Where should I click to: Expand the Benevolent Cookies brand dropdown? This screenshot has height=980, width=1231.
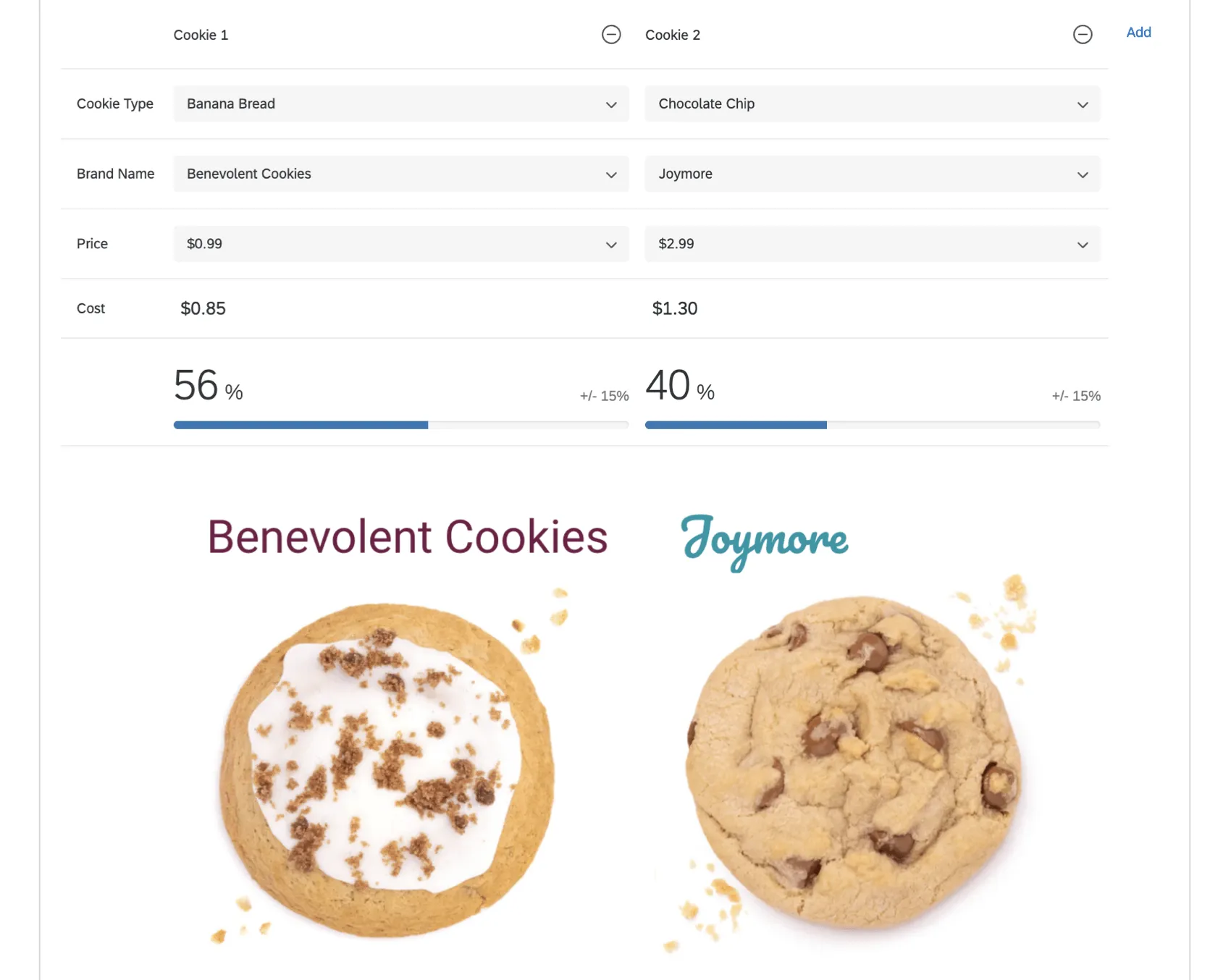[x=400, y=174]
